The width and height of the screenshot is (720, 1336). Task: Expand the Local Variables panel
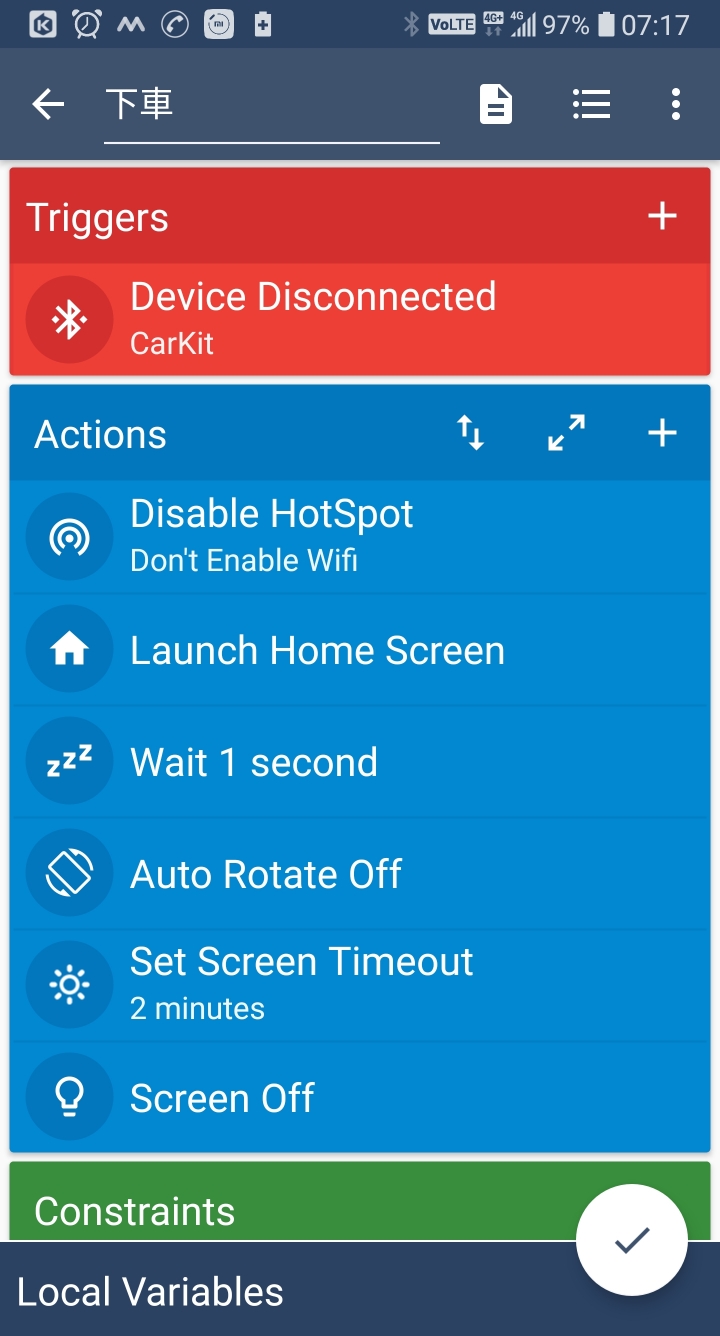coord(360,1291)
